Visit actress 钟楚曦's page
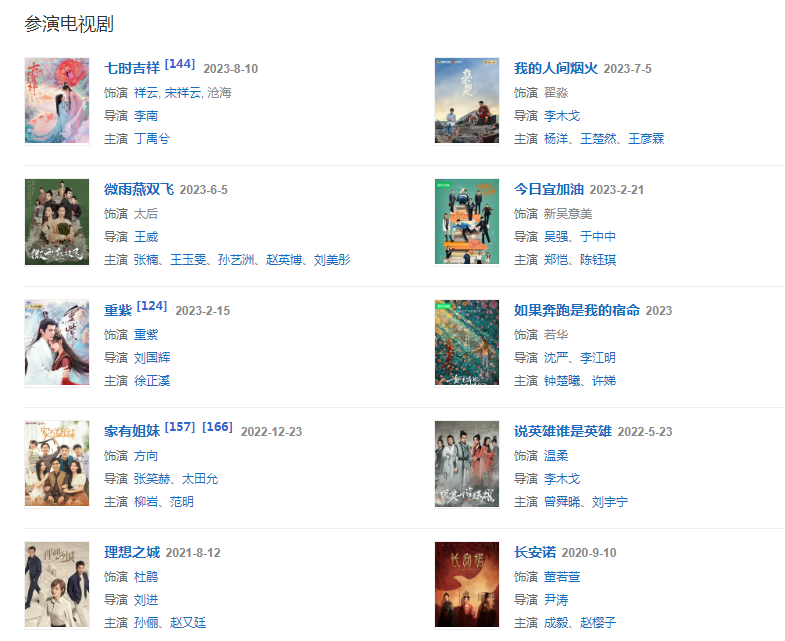This screenshot has height=641, width=785. click(x=562, y=381)
